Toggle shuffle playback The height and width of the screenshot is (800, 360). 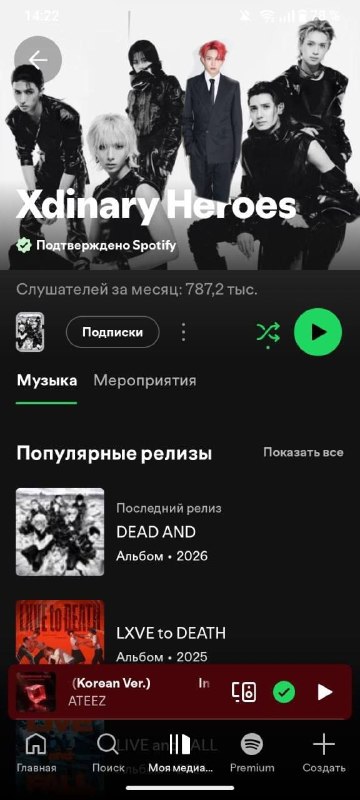click(268, 333)
